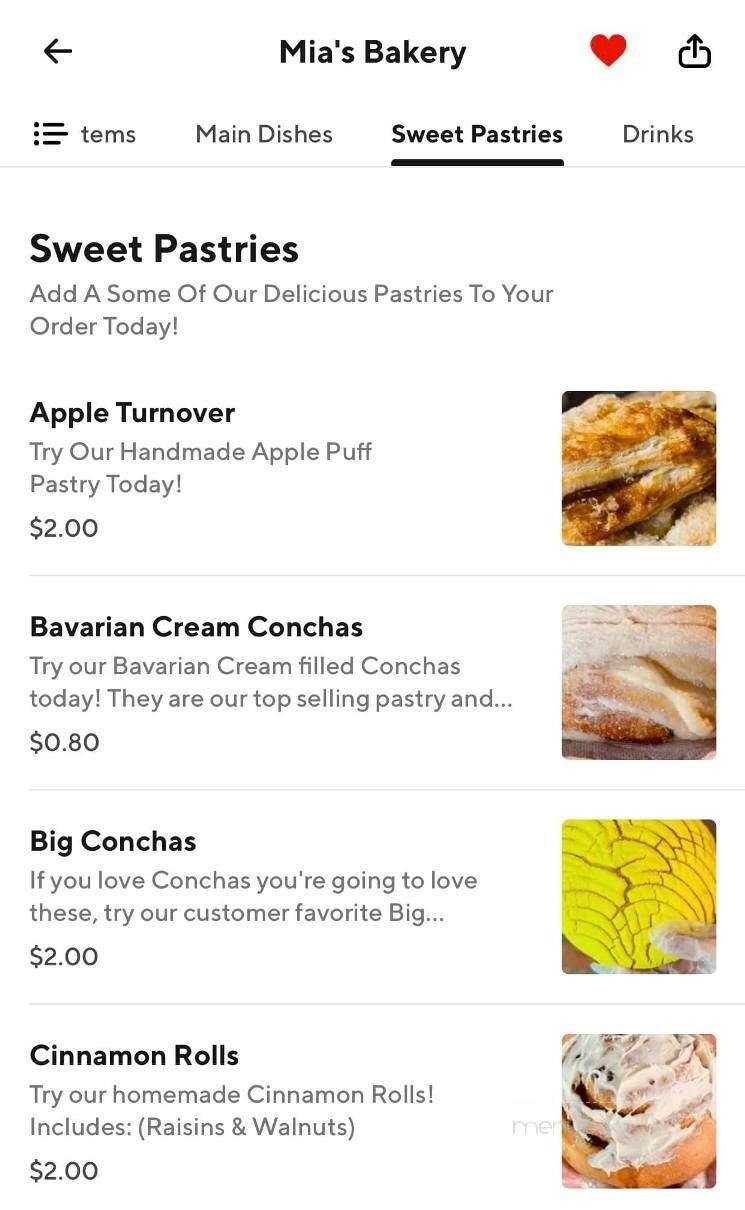
Task: Reselect the Sweet Pastries tab
Action: tap(477, 133)
